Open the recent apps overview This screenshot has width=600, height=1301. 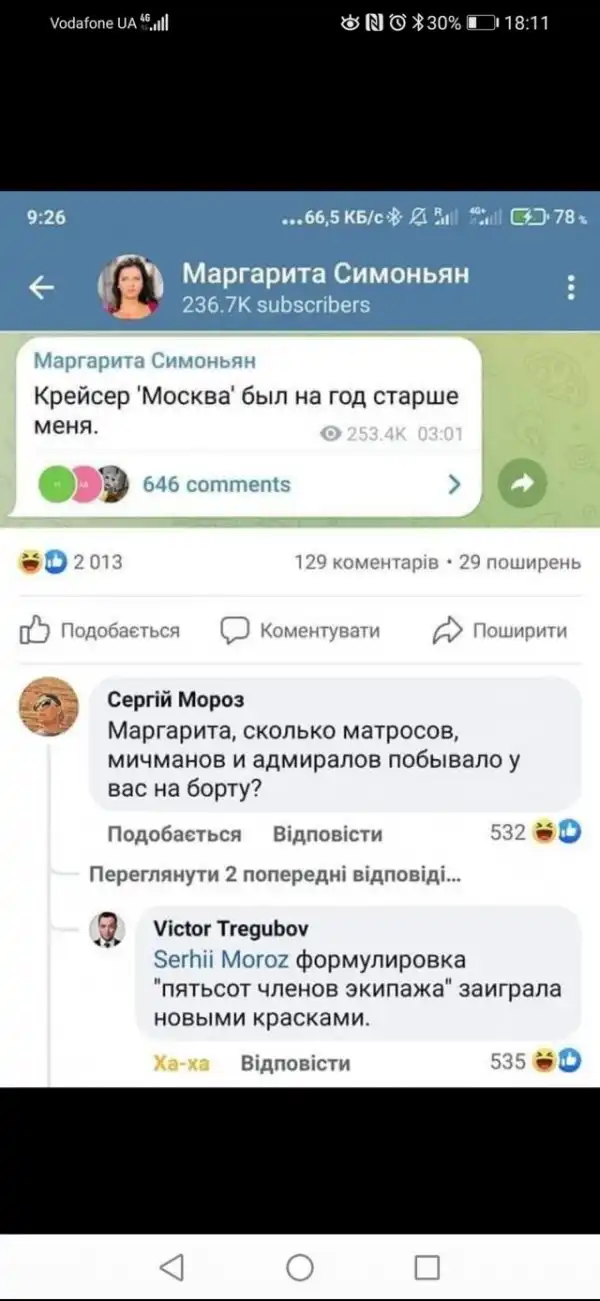tap(427, 1268)
